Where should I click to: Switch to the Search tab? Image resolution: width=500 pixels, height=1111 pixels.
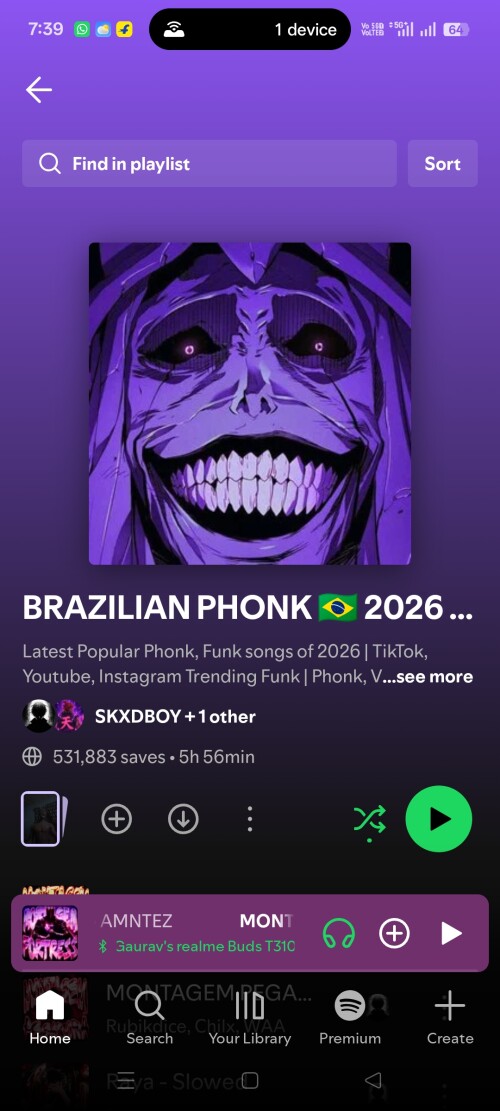pos(149,1017)
